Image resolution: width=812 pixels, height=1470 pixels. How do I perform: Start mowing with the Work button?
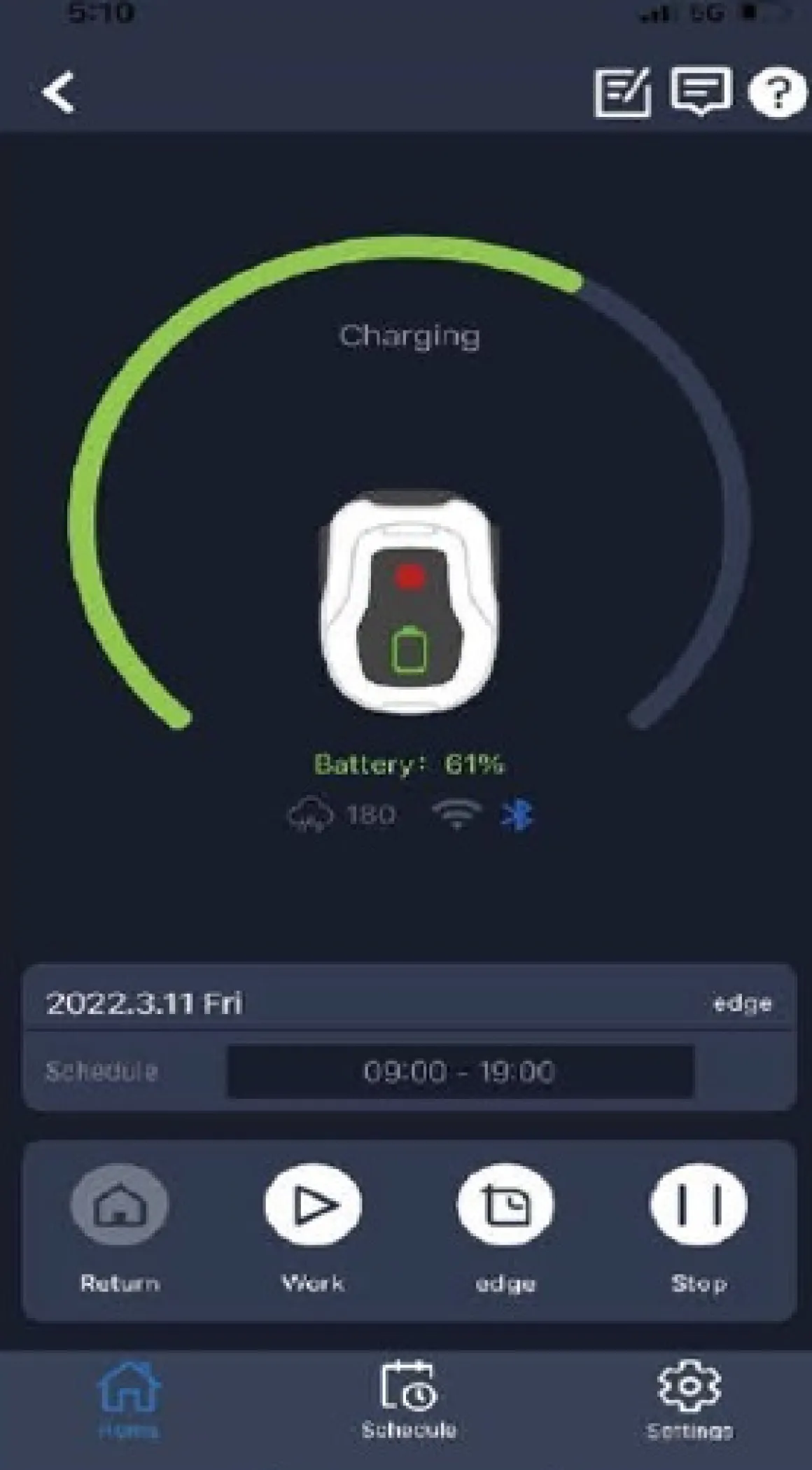[313, 1229]
